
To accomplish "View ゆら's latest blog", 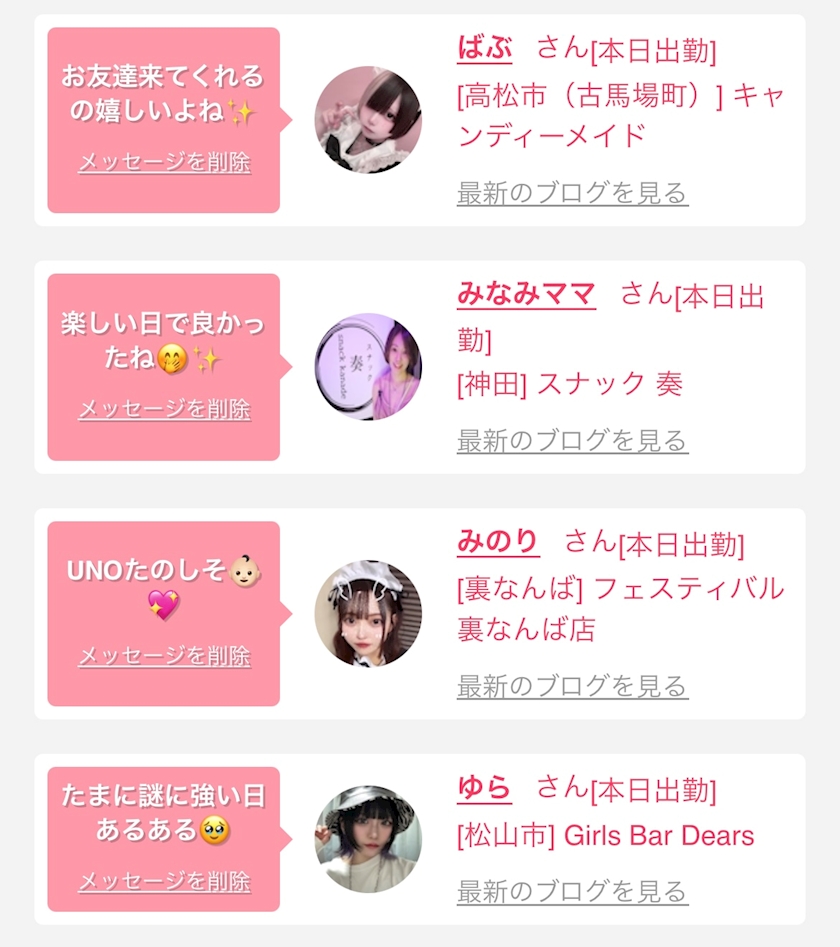I will (572, 891).
